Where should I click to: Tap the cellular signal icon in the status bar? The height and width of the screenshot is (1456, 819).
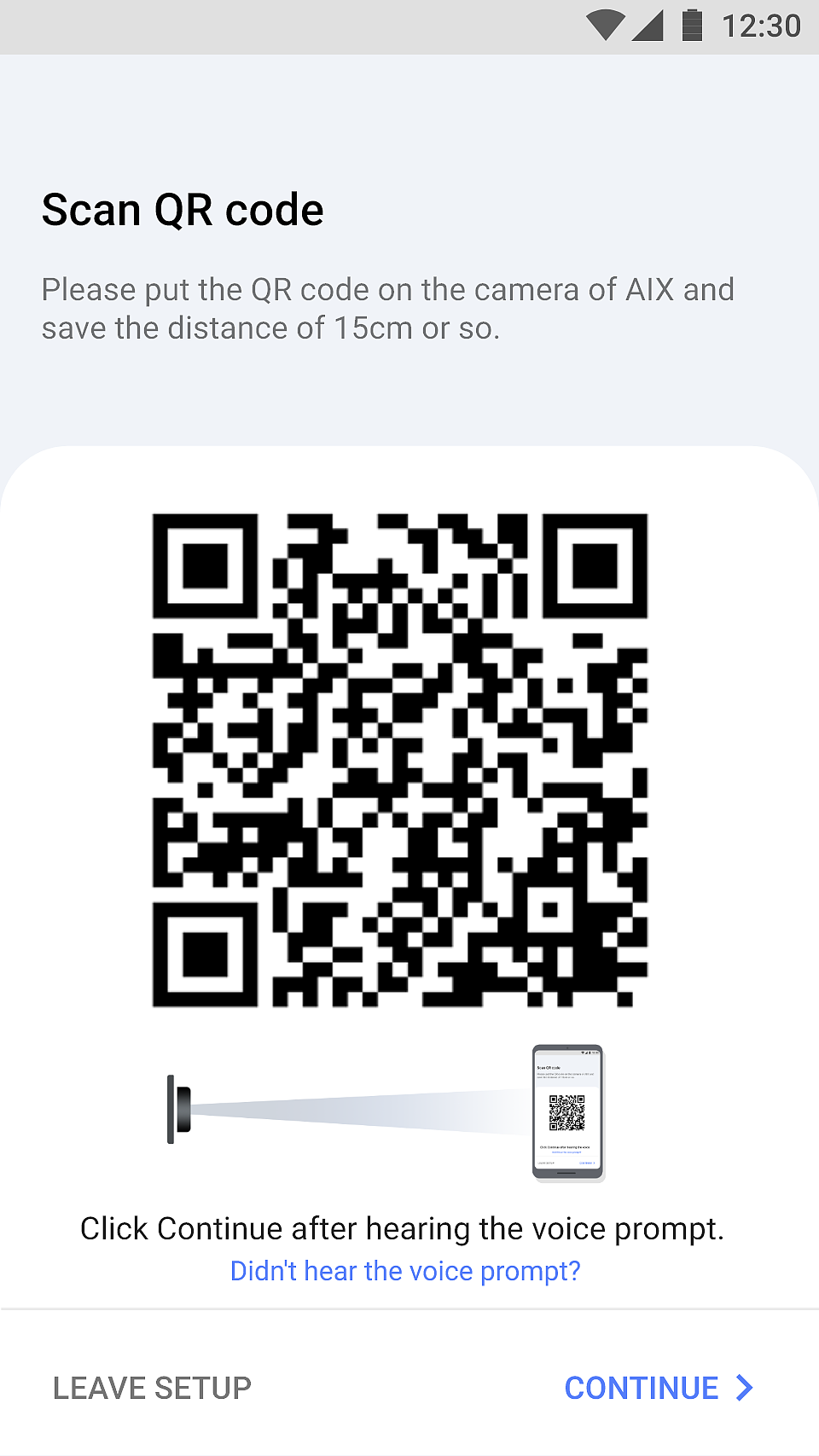coord(650,26)
